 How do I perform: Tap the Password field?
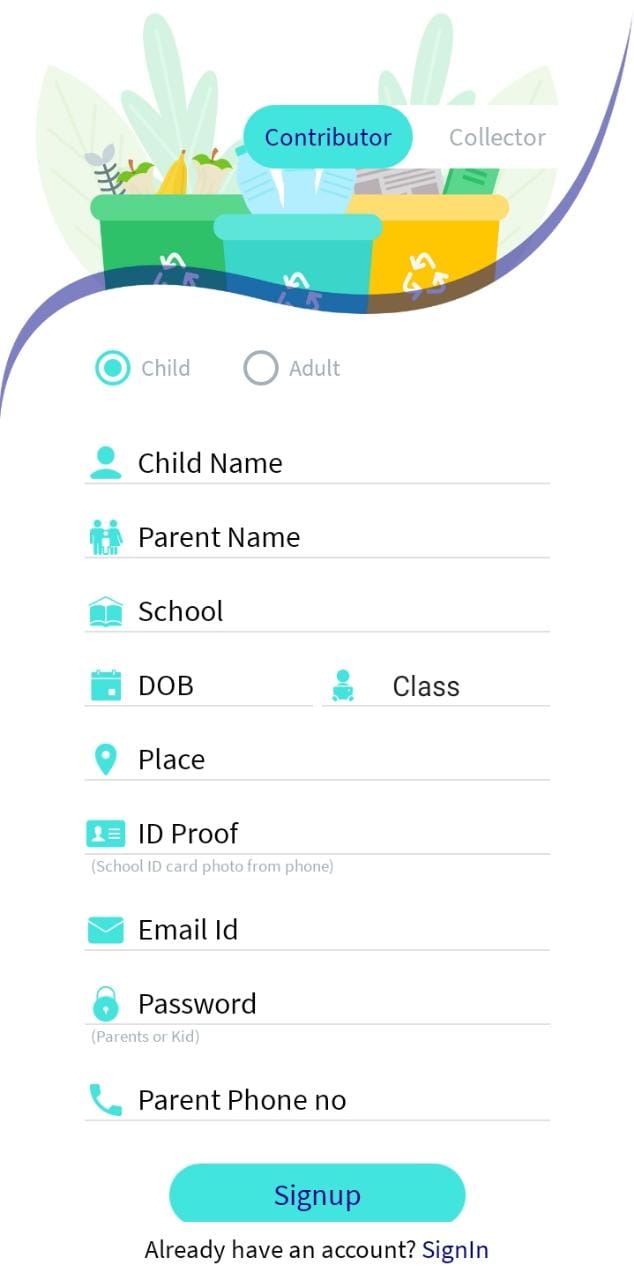(x=317, y=1003)
